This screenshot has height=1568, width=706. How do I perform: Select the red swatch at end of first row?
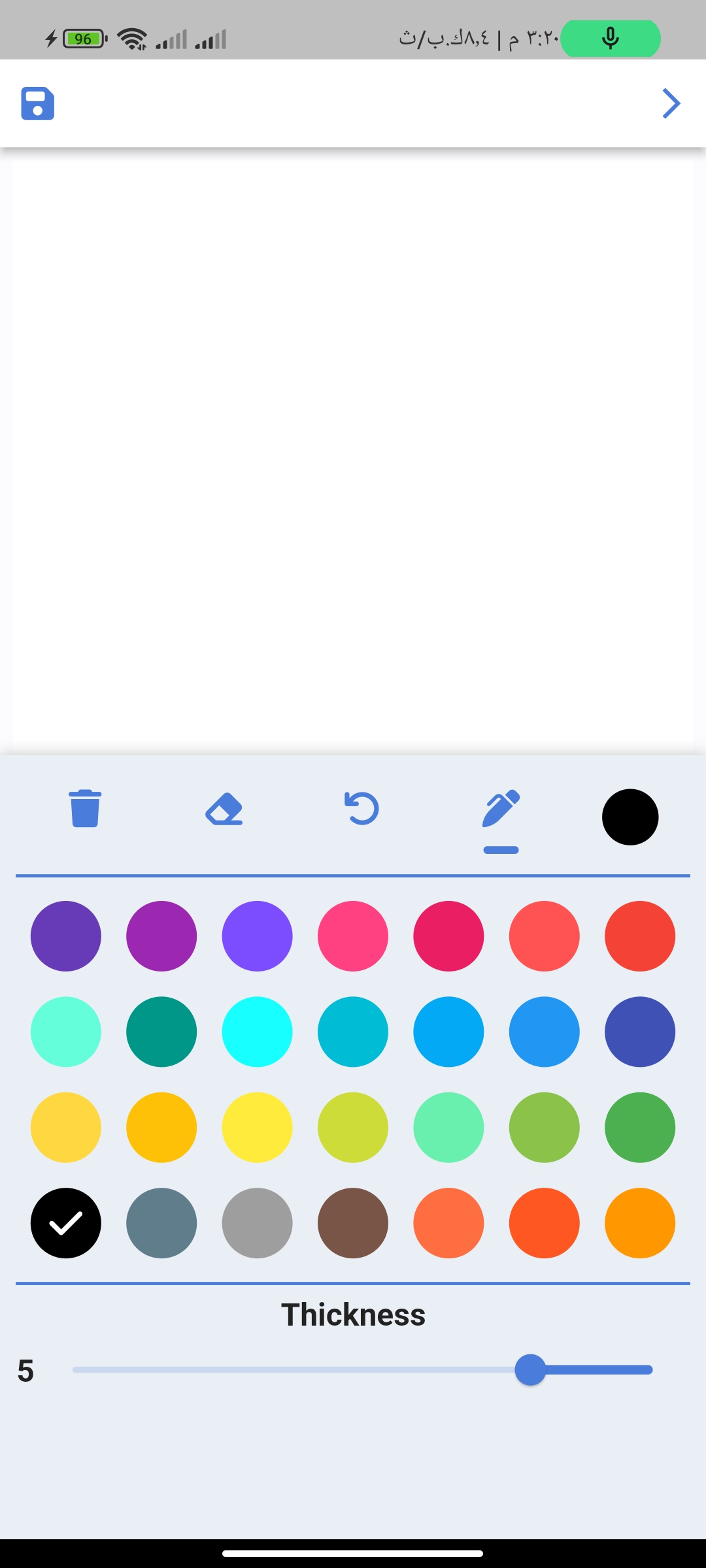pyautogui.click(x=640, y=936)
